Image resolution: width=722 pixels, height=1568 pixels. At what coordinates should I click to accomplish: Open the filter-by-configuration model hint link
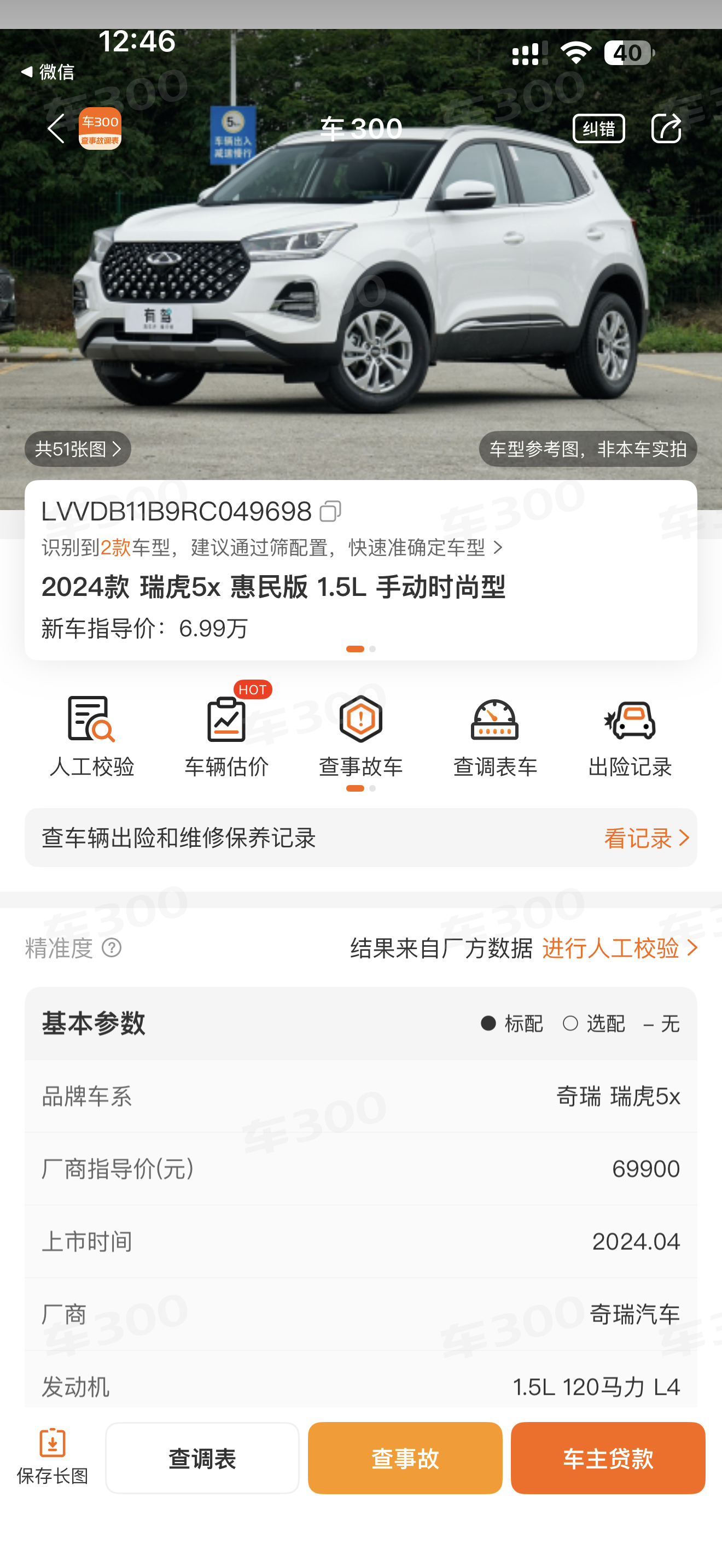[x=272, y=548]
